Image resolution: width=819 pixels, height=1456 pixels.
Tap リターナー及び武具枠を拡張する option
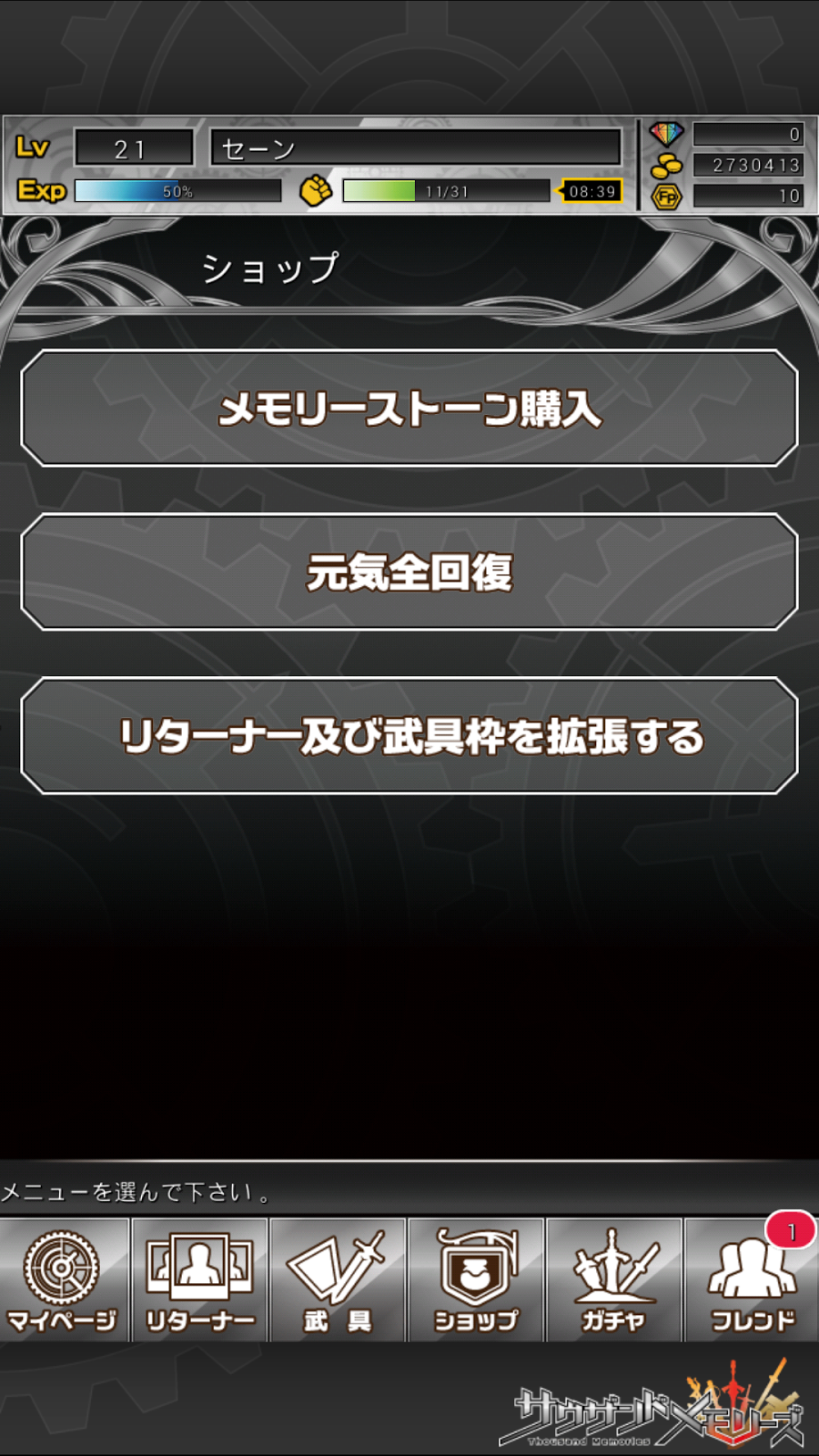[x=409, y=736]
